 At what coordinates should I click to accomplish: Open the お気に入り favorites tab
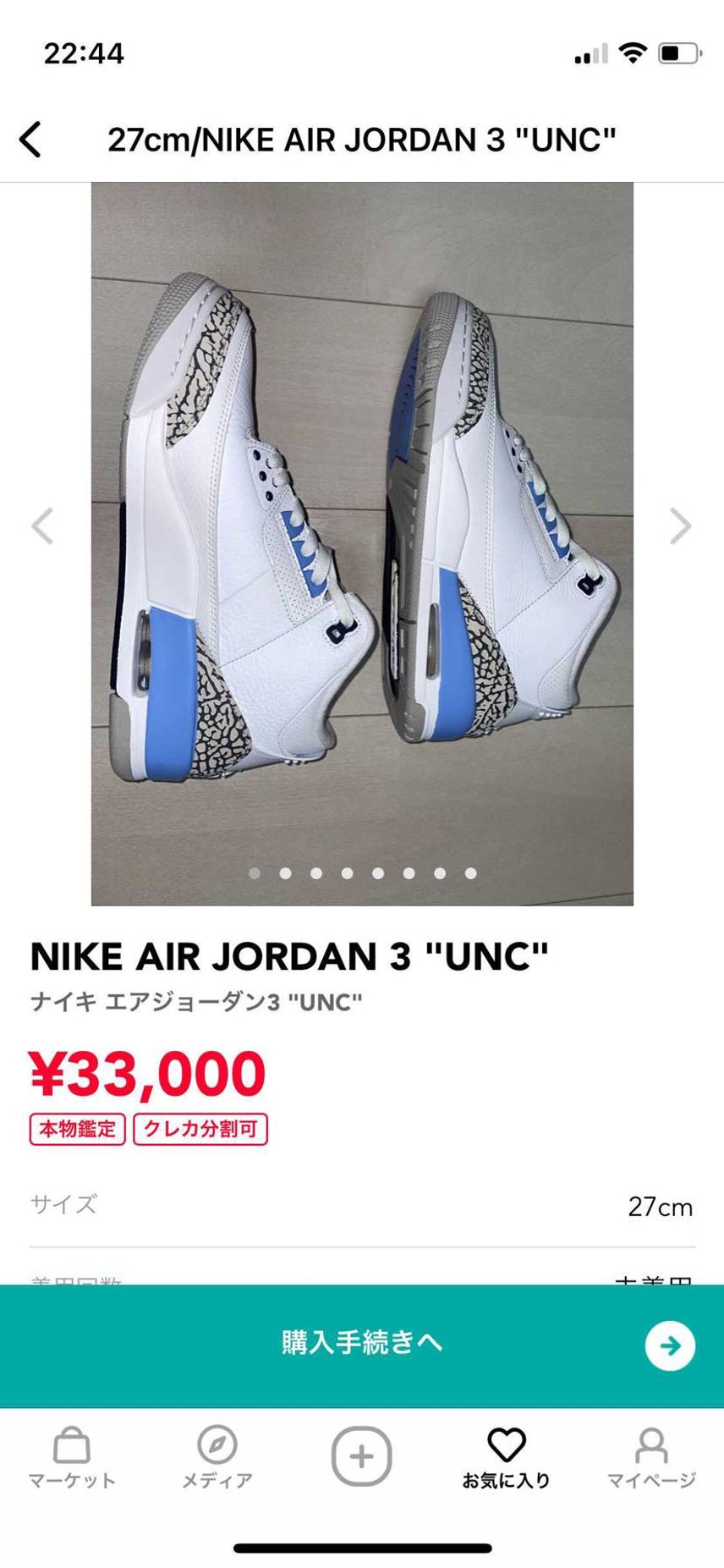point(507,1458)
